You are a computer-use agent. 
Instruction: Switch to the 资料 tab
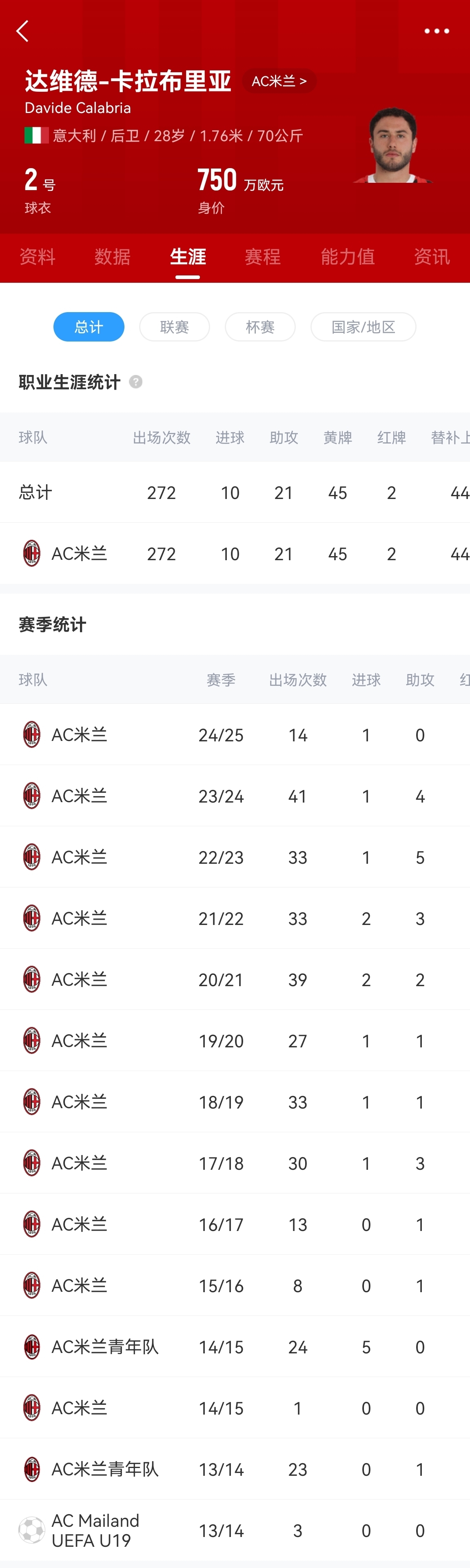pyautogui.click(x=37, y=257)
